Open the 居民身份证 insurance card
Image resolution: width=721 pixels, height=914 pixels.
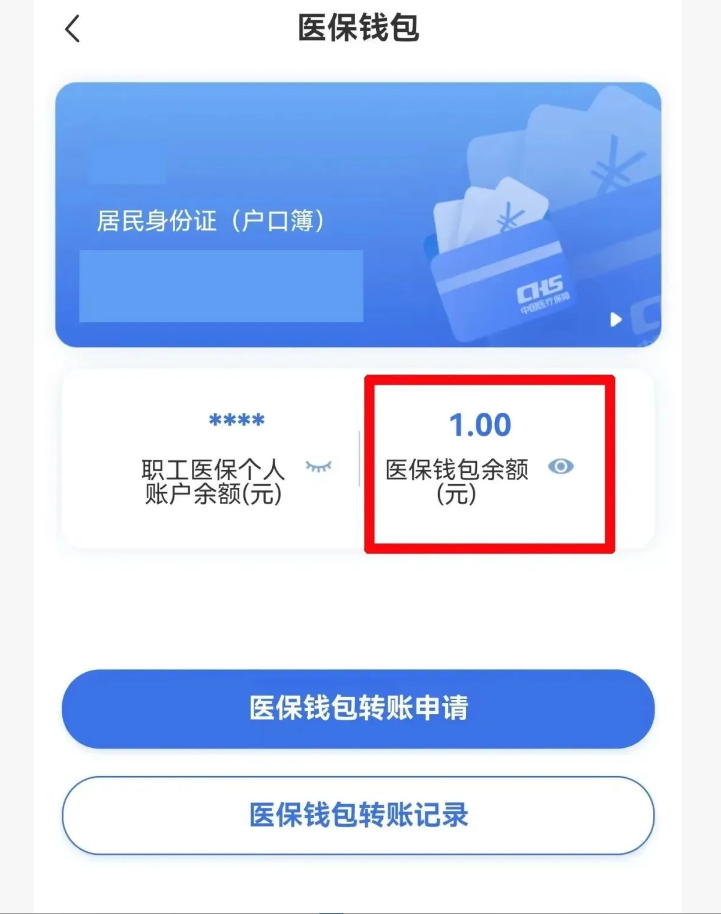click(358, 215)
